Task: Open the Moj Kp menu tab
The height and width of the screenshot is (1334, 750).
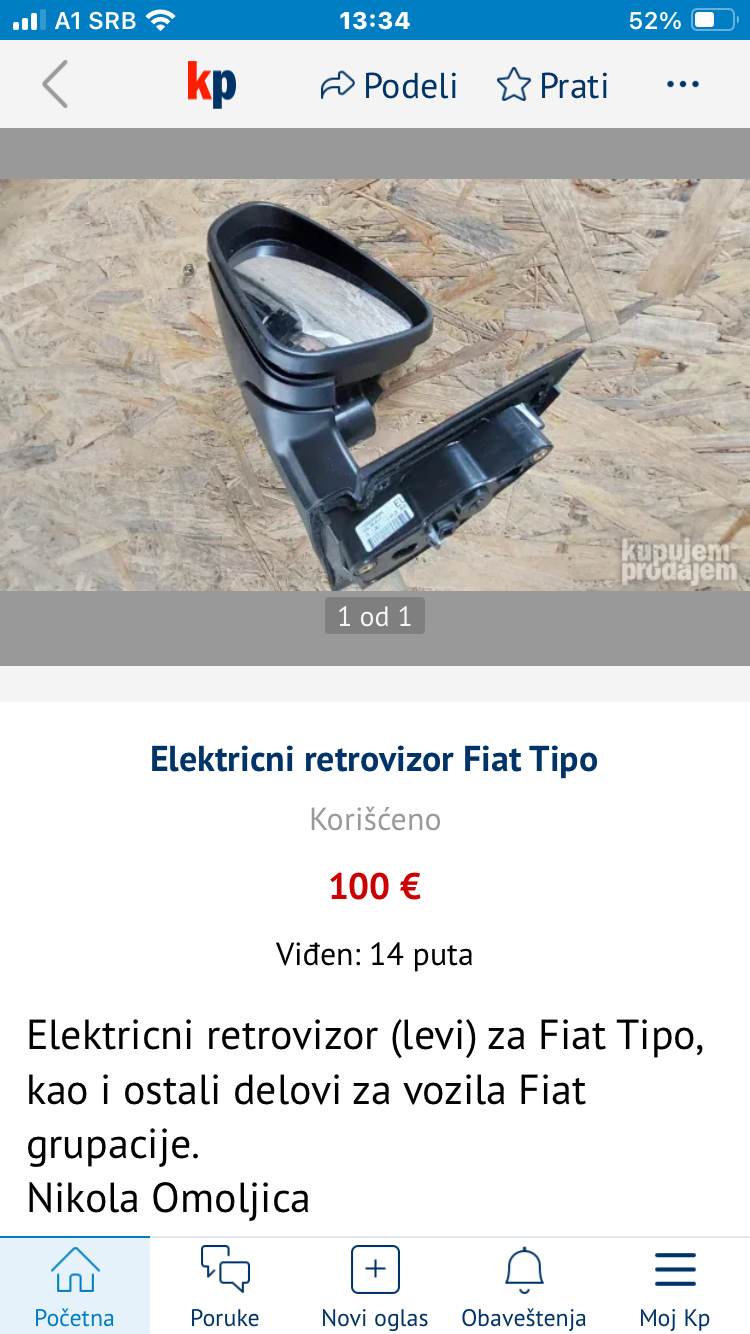Action: click(675, 1286)
